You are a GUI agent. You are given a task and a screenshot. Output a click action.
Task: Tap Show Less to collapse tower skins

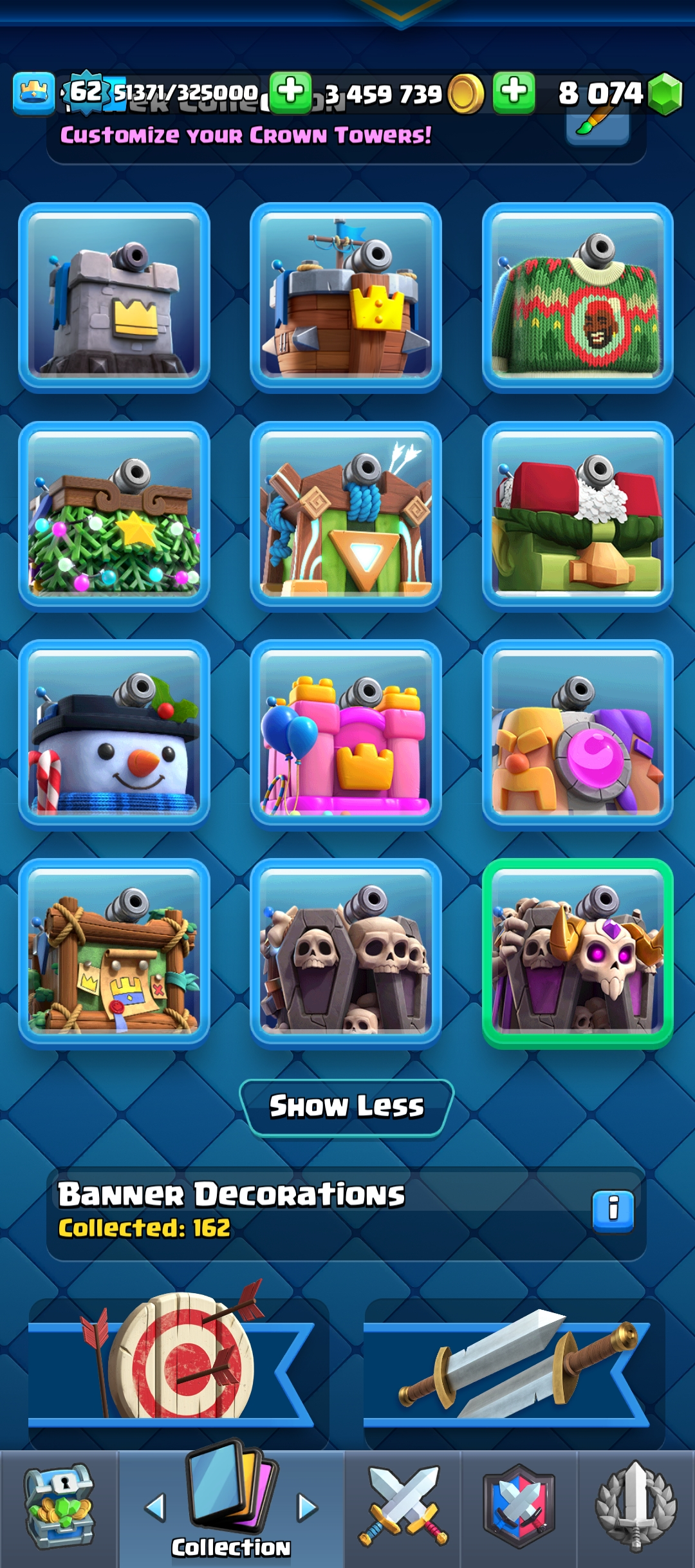(x=347, y=1107)
